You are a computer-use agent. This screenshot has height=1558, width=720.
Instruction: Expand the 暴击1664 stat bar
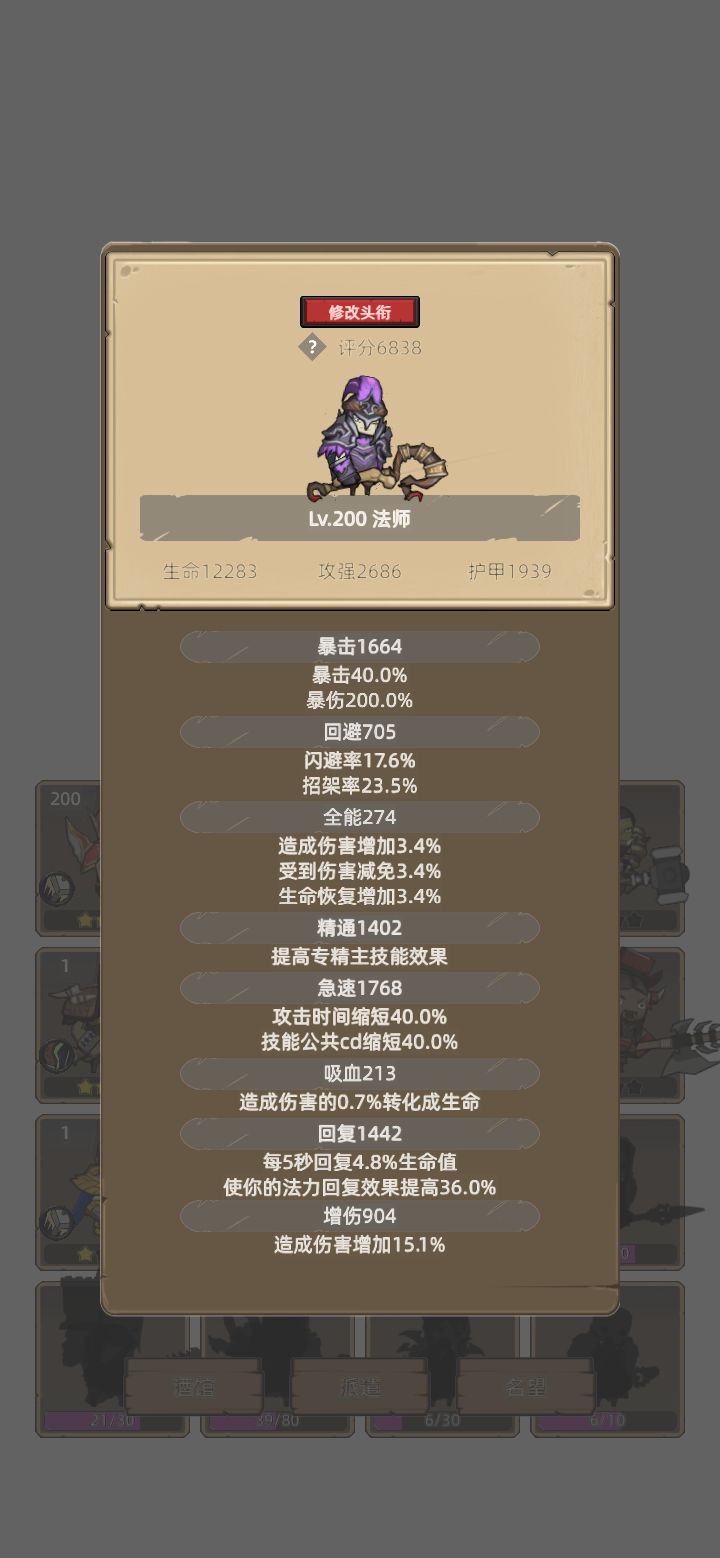click(360, 647)
